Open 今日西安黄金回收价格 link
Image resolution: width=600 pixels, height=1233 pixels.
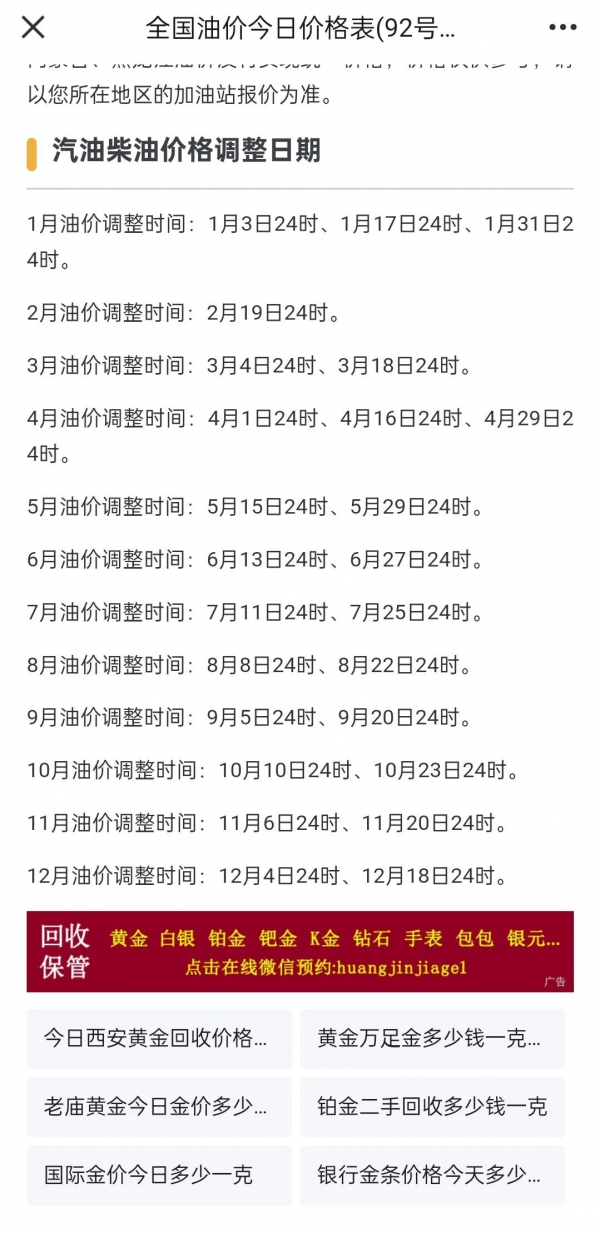[x=160, y=1038]
